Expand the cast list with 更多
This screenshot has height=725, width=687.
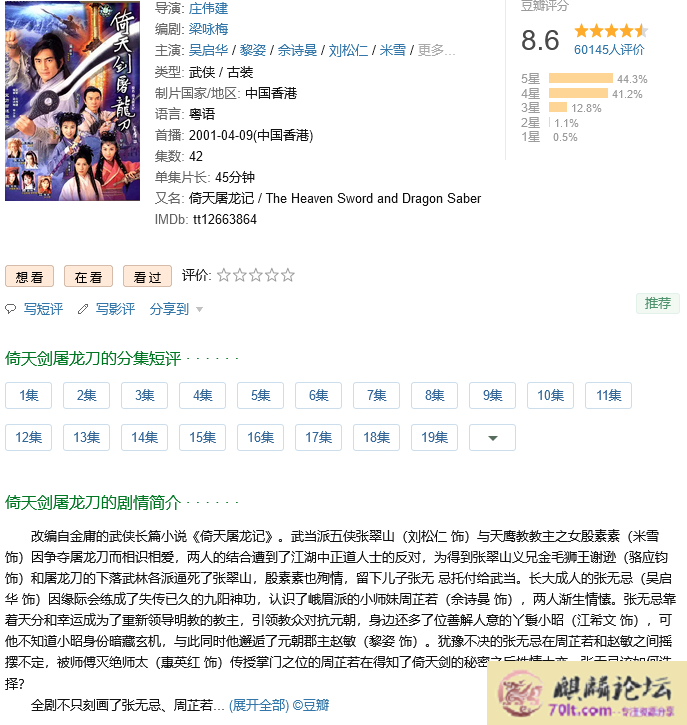436,50
